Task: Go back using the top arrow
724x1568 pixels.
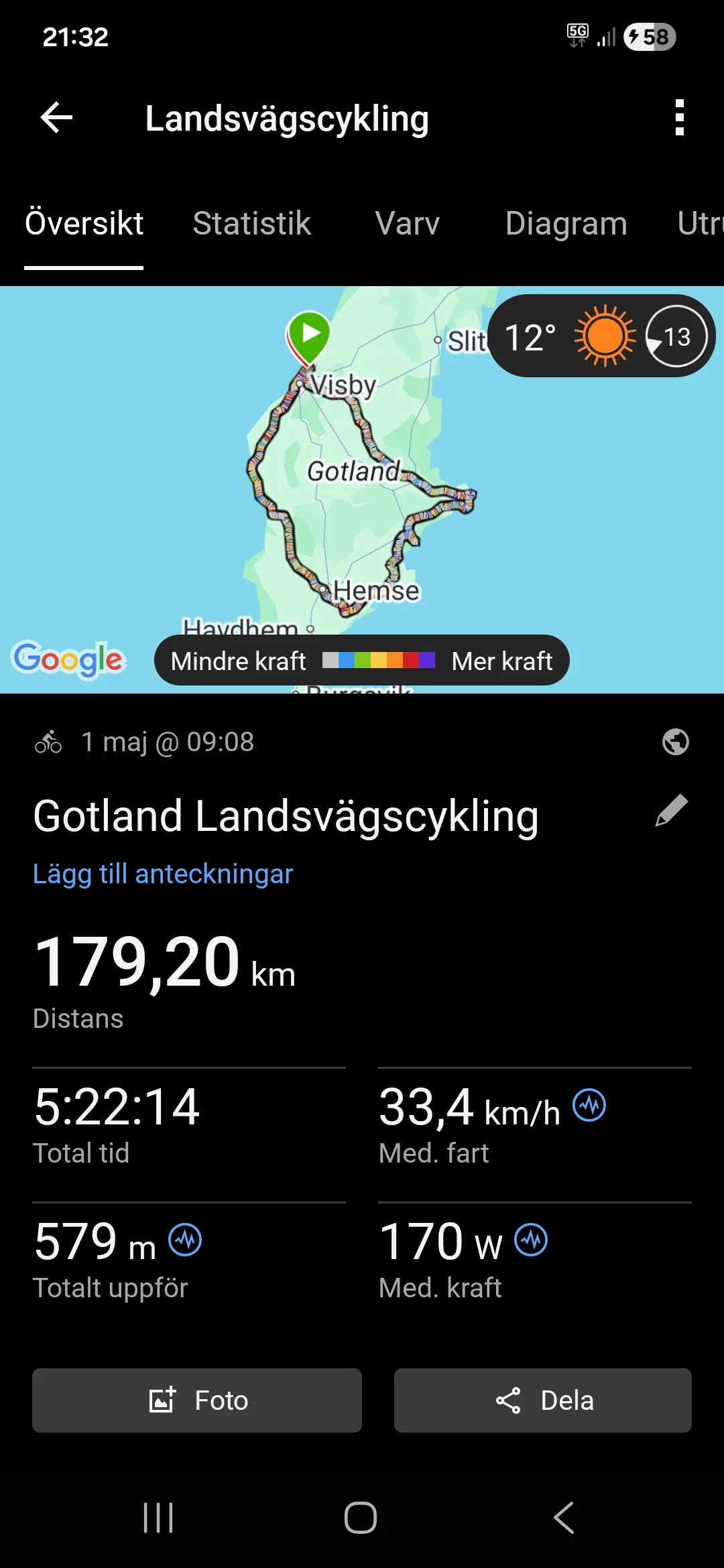Action: point(56,118)
